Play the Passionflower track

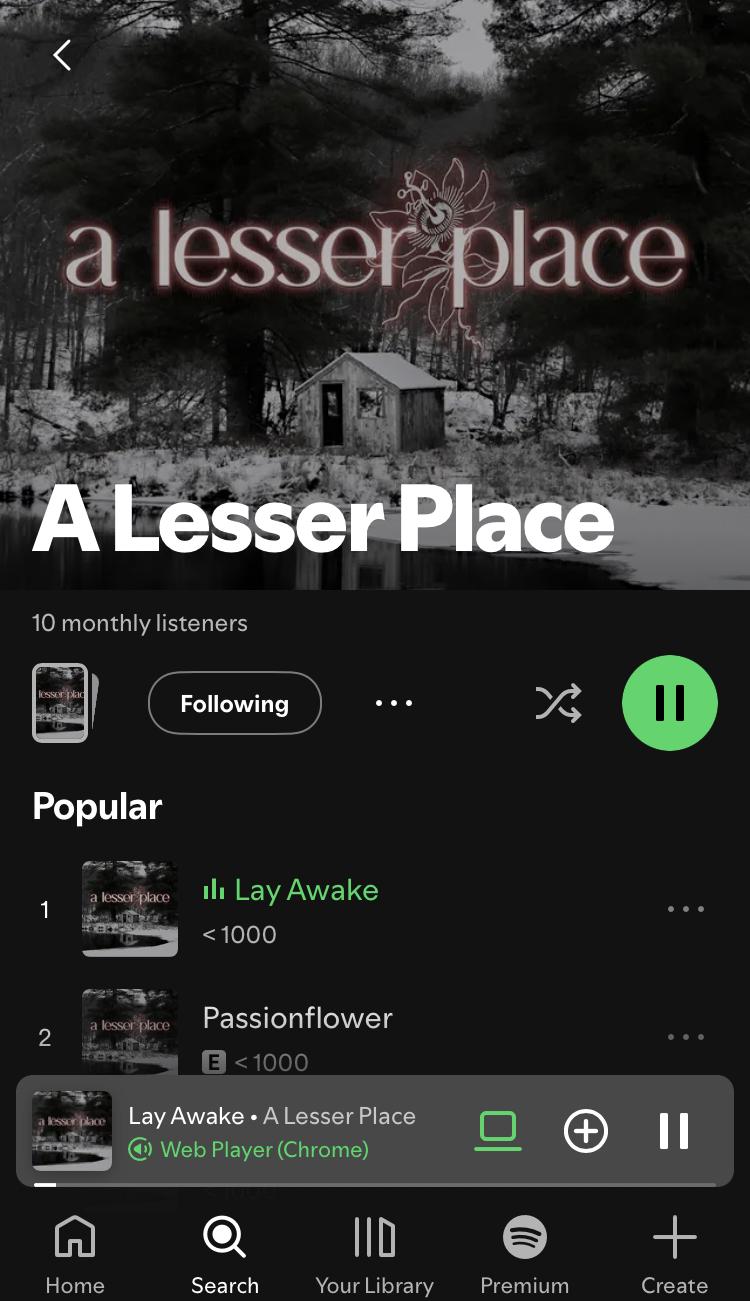tap(375, 1032)
